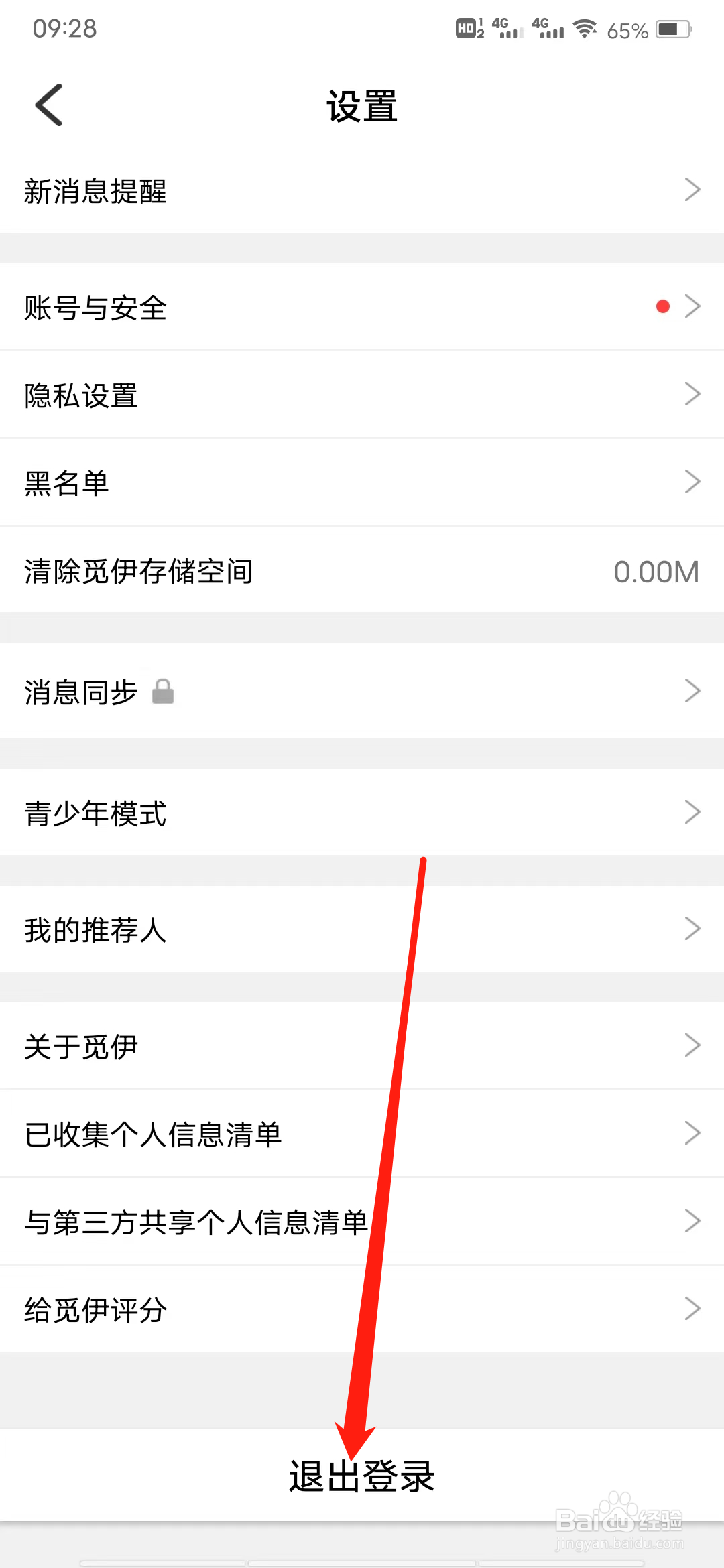Tap the red dot badge on 账号与安全
The width and height of the screenshot is (724, 1568).
[662, 306]
